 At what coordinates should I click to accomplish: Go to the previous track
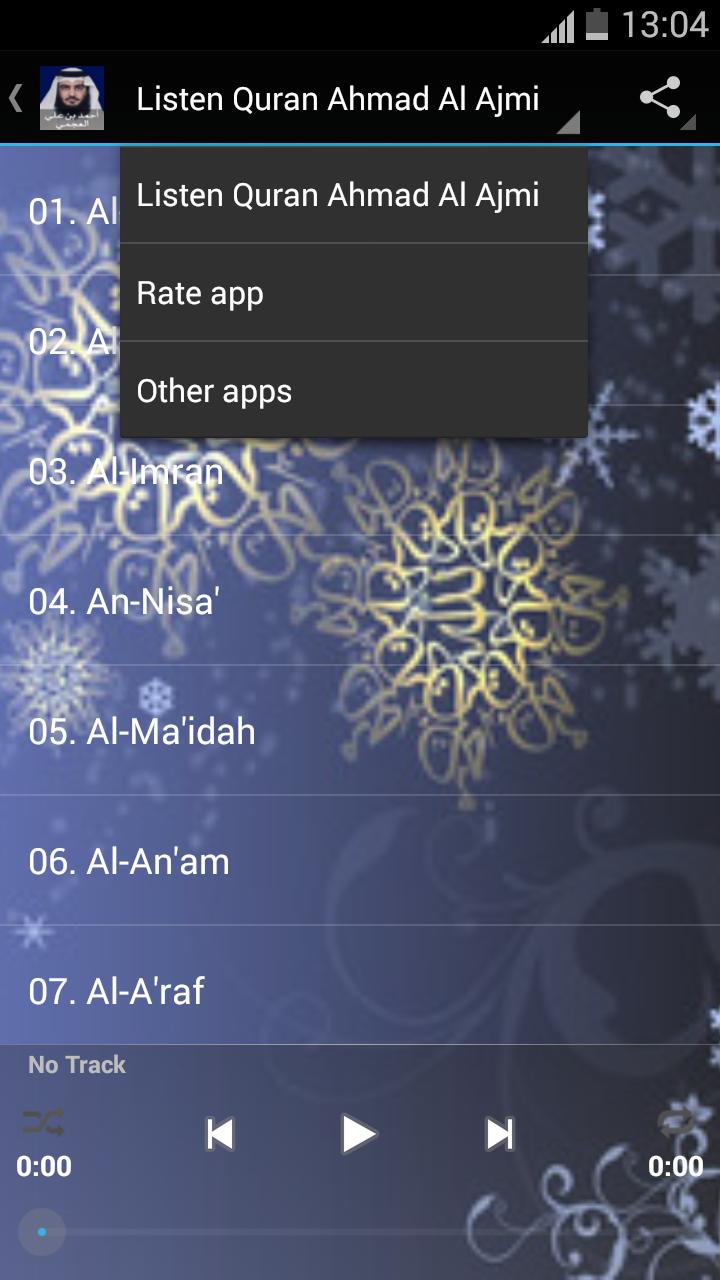[220, 1135]
